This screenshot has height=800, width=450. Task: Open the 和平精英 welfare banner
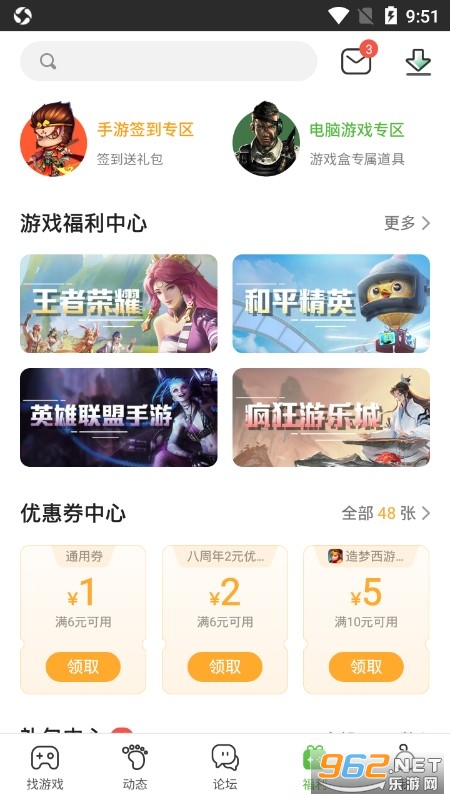pyautogui.click(x=331, y=304)
